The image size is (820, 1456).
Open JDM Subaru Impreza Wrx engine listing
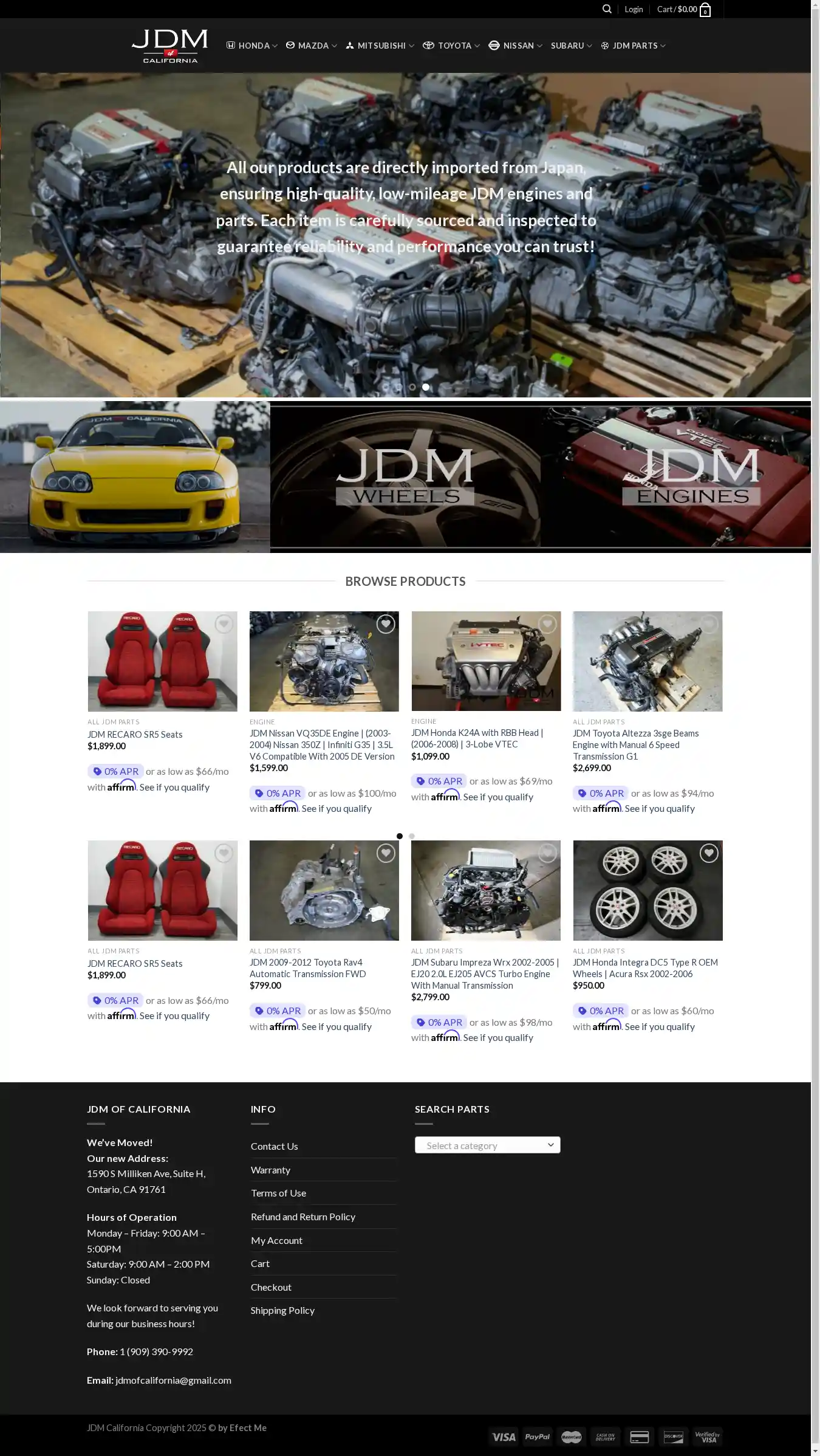484,974
